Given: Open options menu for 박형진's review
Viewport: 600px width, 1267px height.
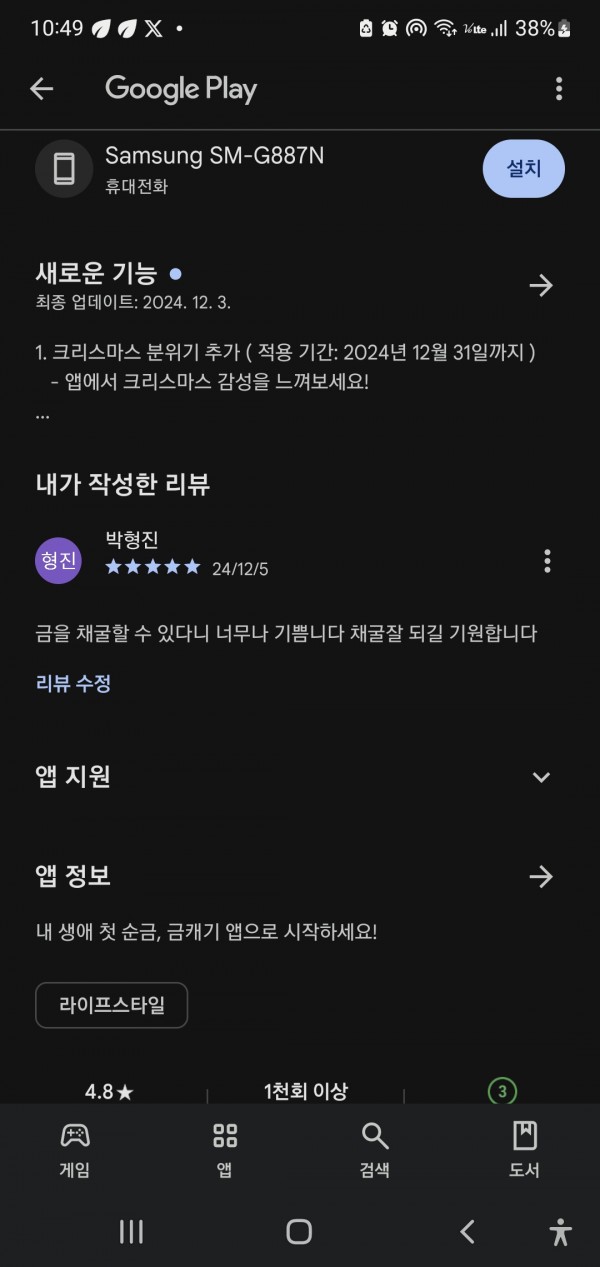Looking at the screenshot, I should pyautogui.click(x=547, y=561).
